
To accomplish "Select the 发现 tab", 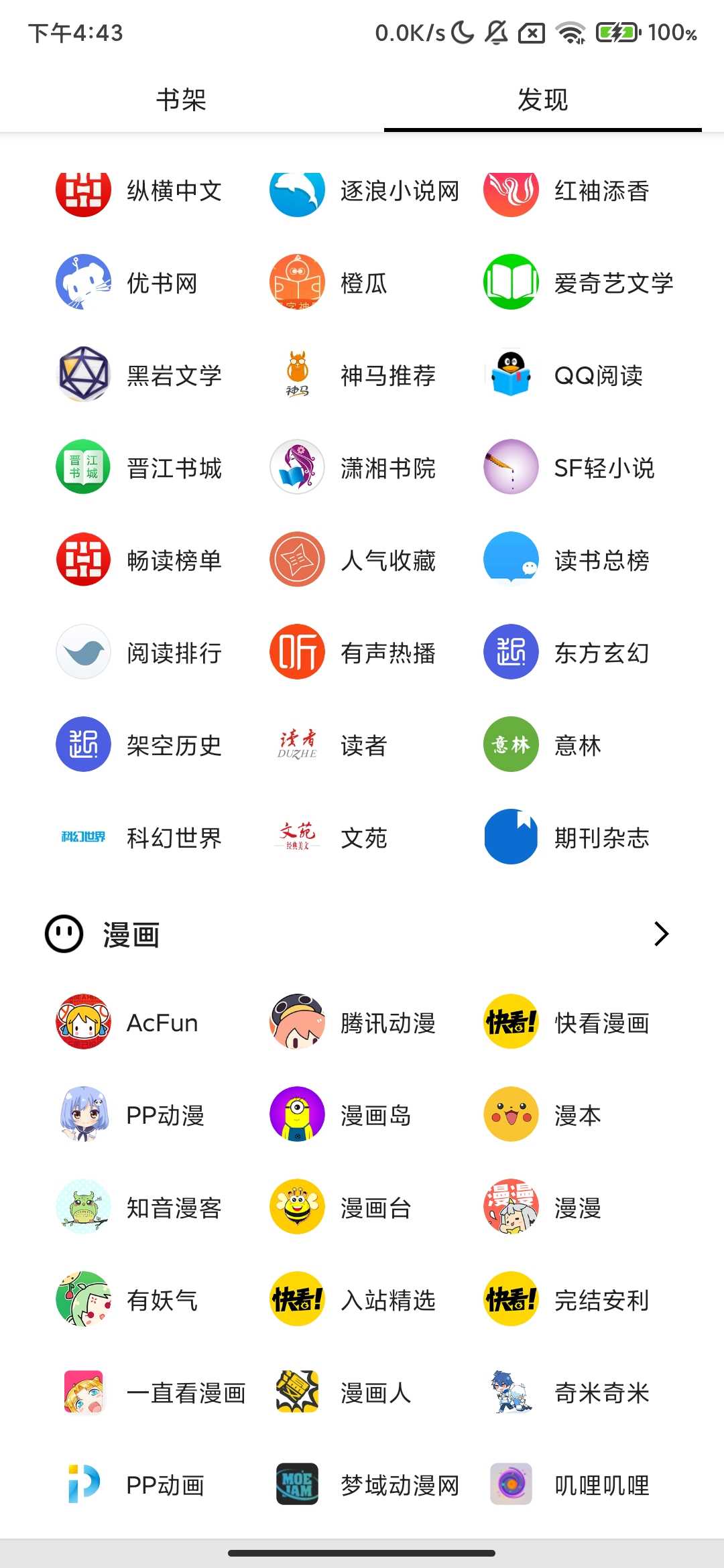I will pos(542,100).
